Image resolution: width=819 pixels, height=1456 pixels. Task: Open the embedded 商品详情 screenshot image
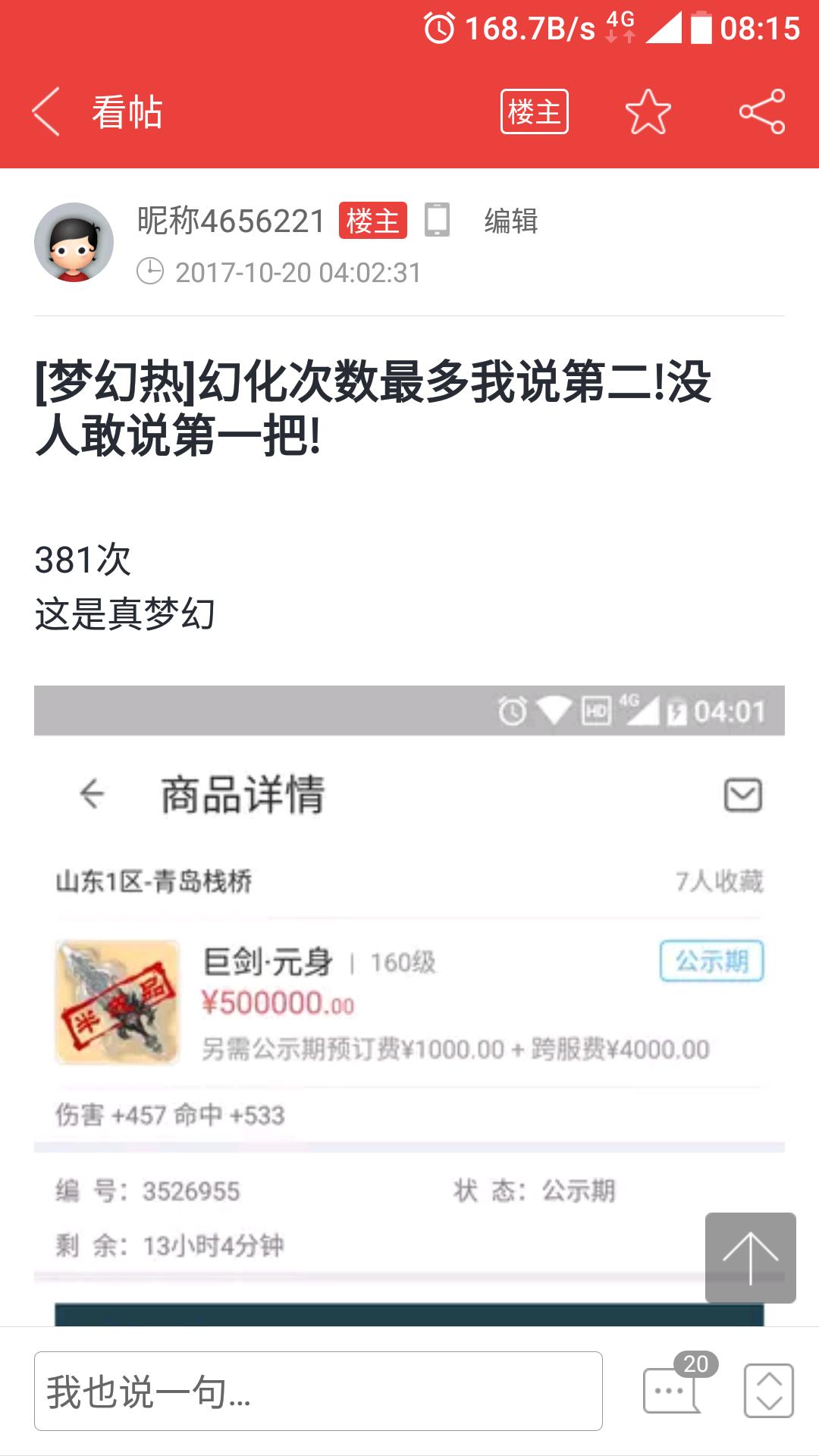point(409,986)
